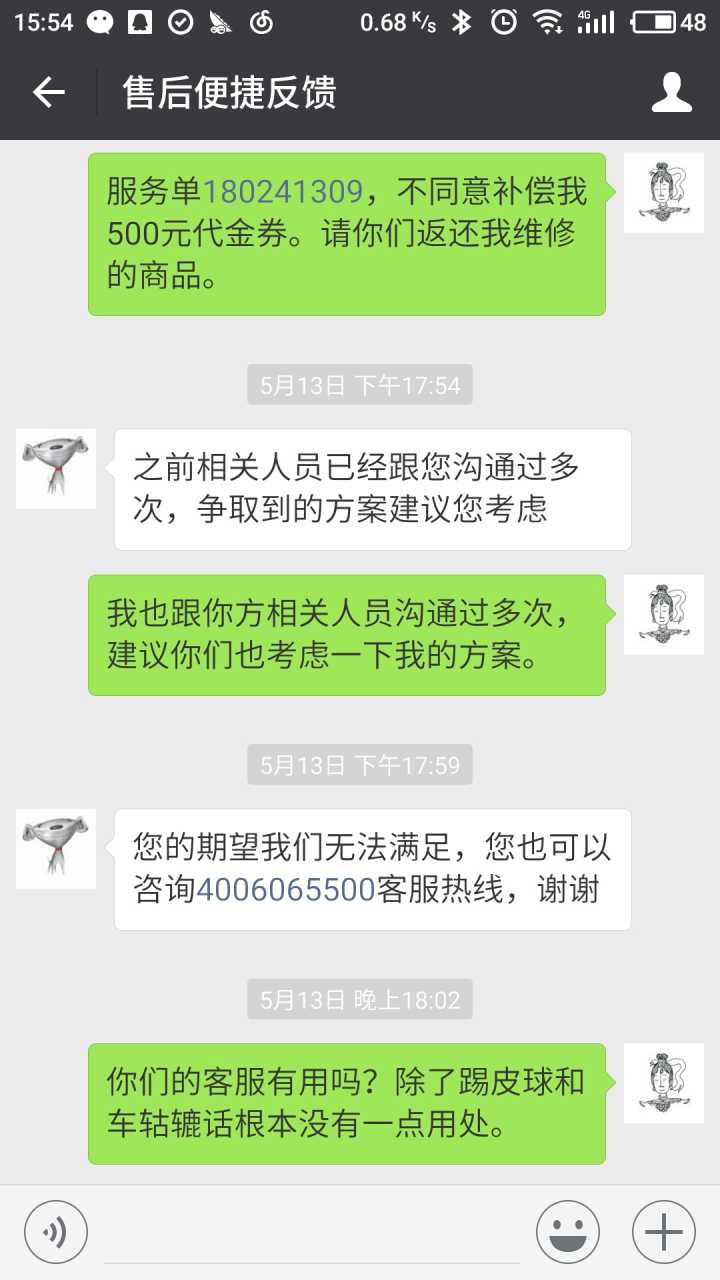Open the emoji picker
The image size is (720, 1280).
click(568, 1231)
